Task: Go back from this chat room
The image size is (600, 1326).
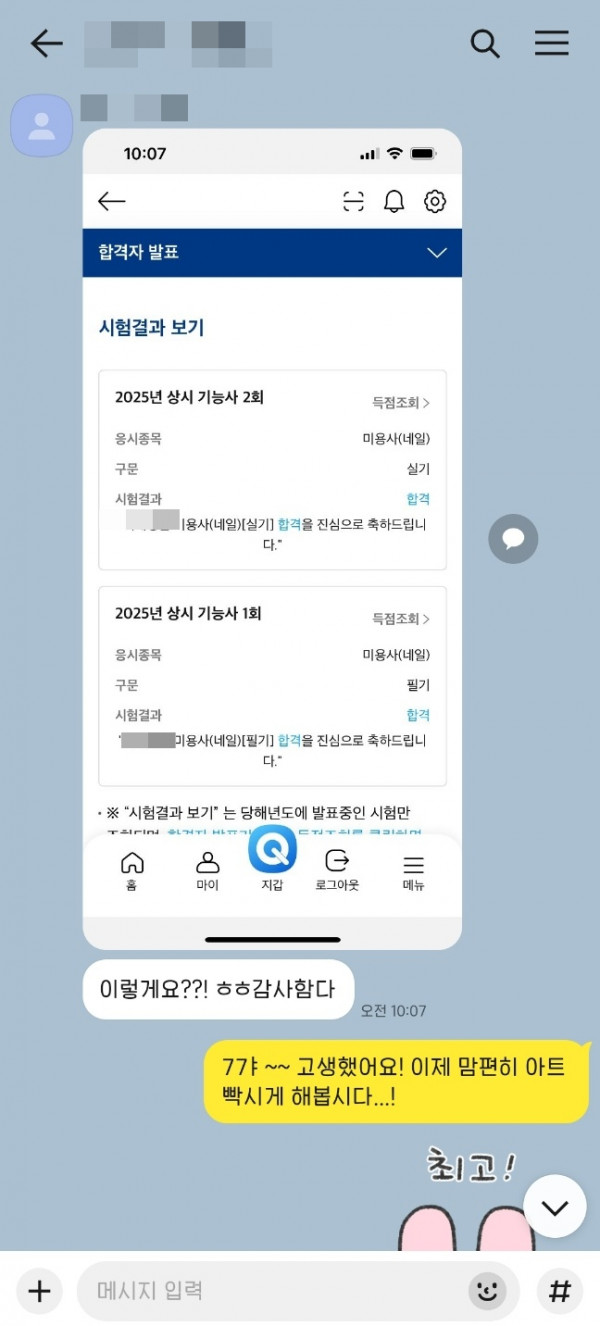Action: 46,43
